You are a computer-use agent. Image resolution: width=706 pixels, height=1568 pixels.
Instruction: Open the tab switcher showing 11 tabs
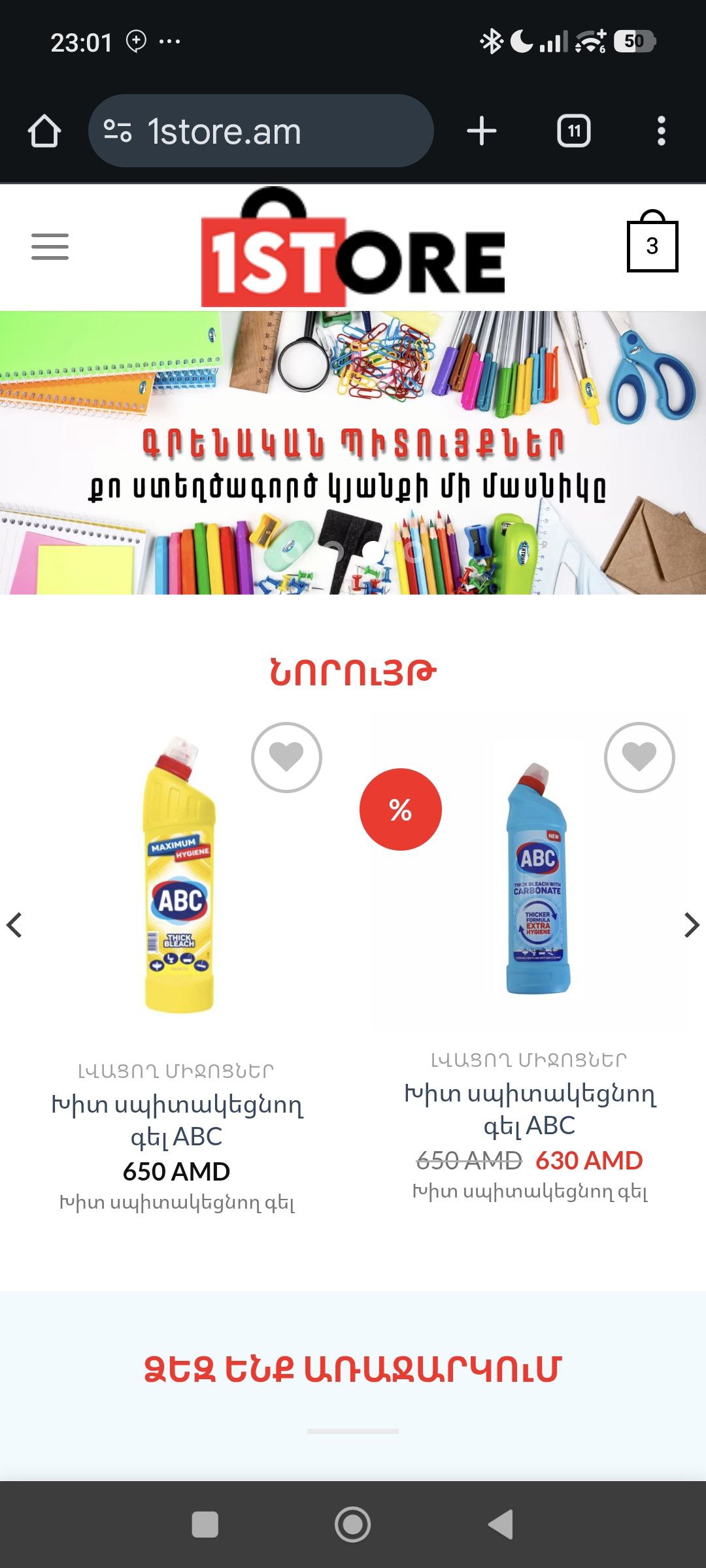573,131
